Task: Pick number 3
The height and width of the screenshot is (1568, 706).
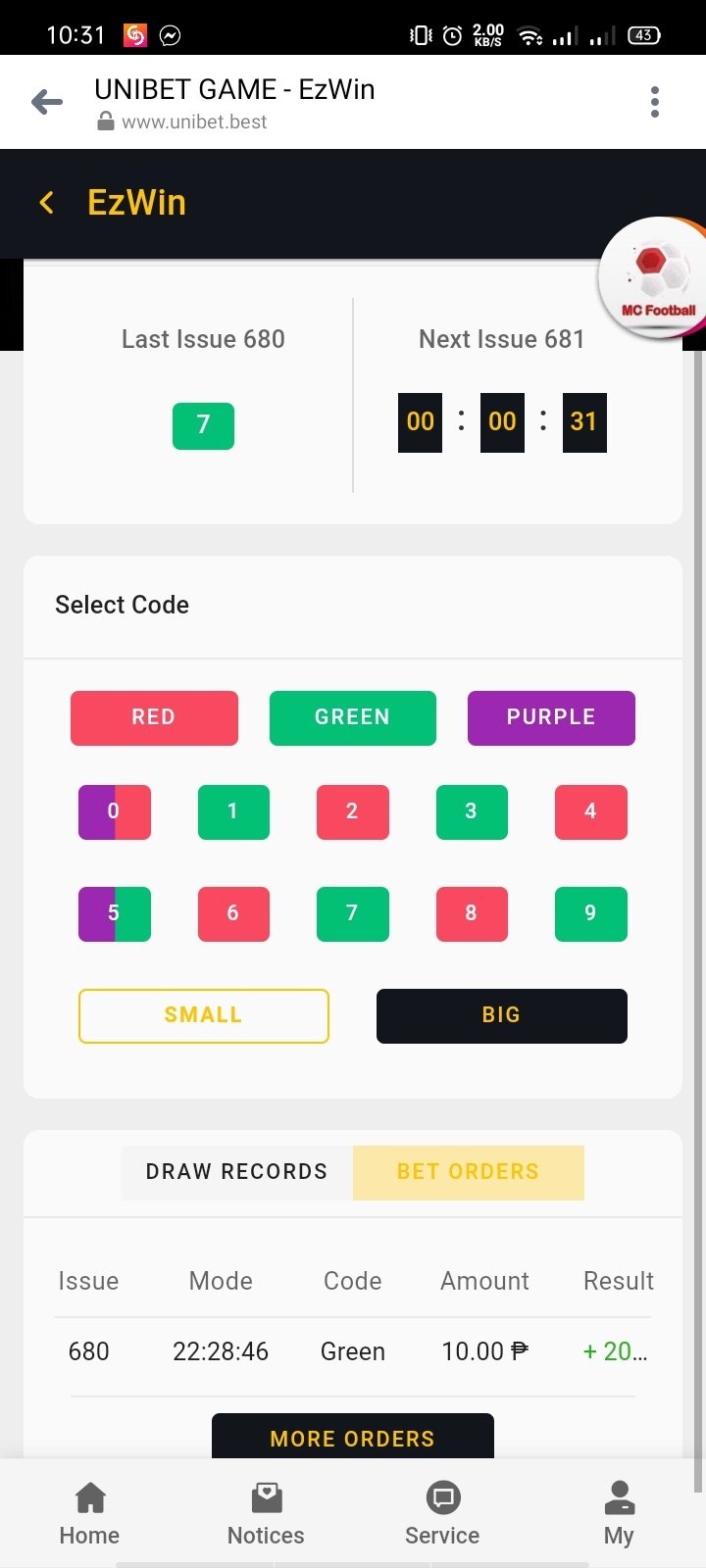Action: (471, 811)
